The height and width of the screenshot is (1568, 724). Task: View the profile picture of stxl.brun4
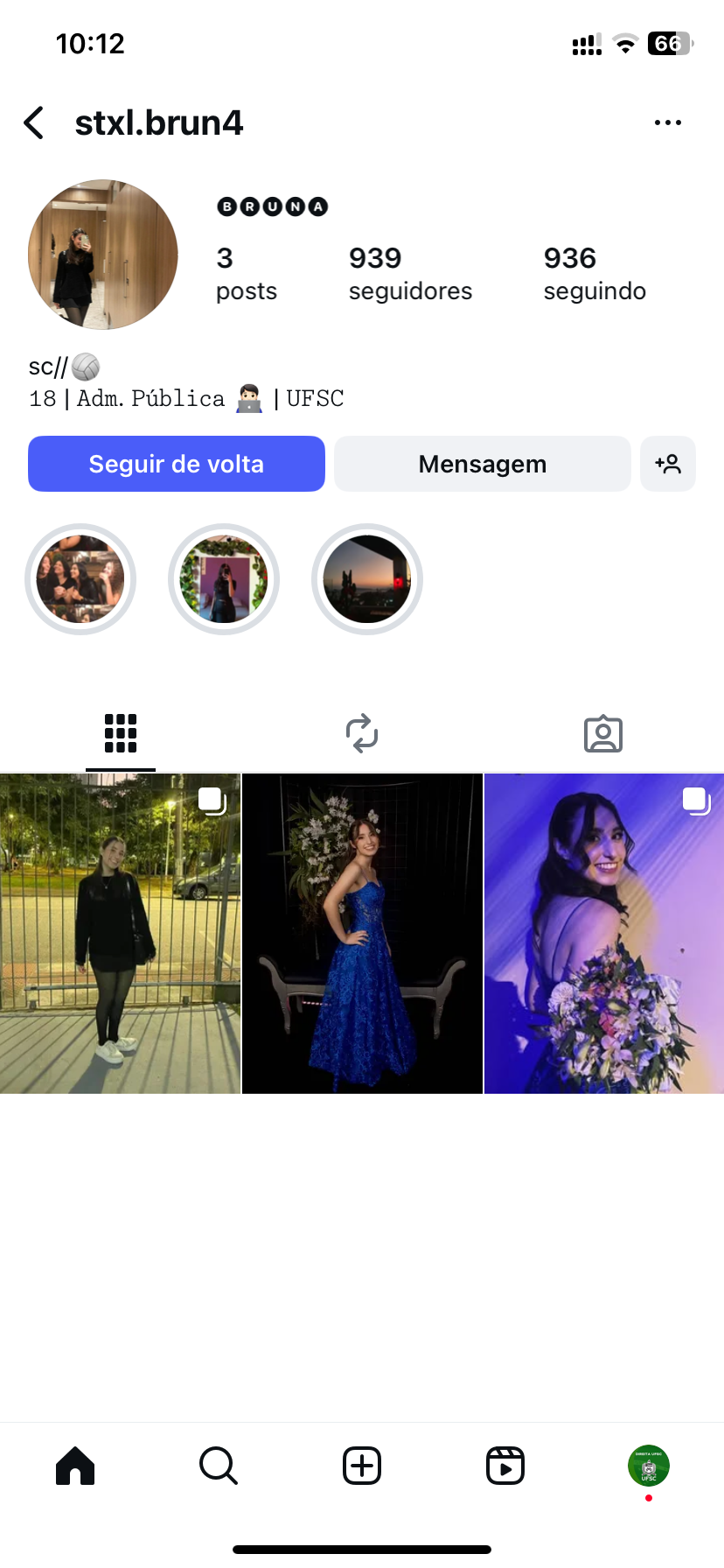tap(103, 255)
